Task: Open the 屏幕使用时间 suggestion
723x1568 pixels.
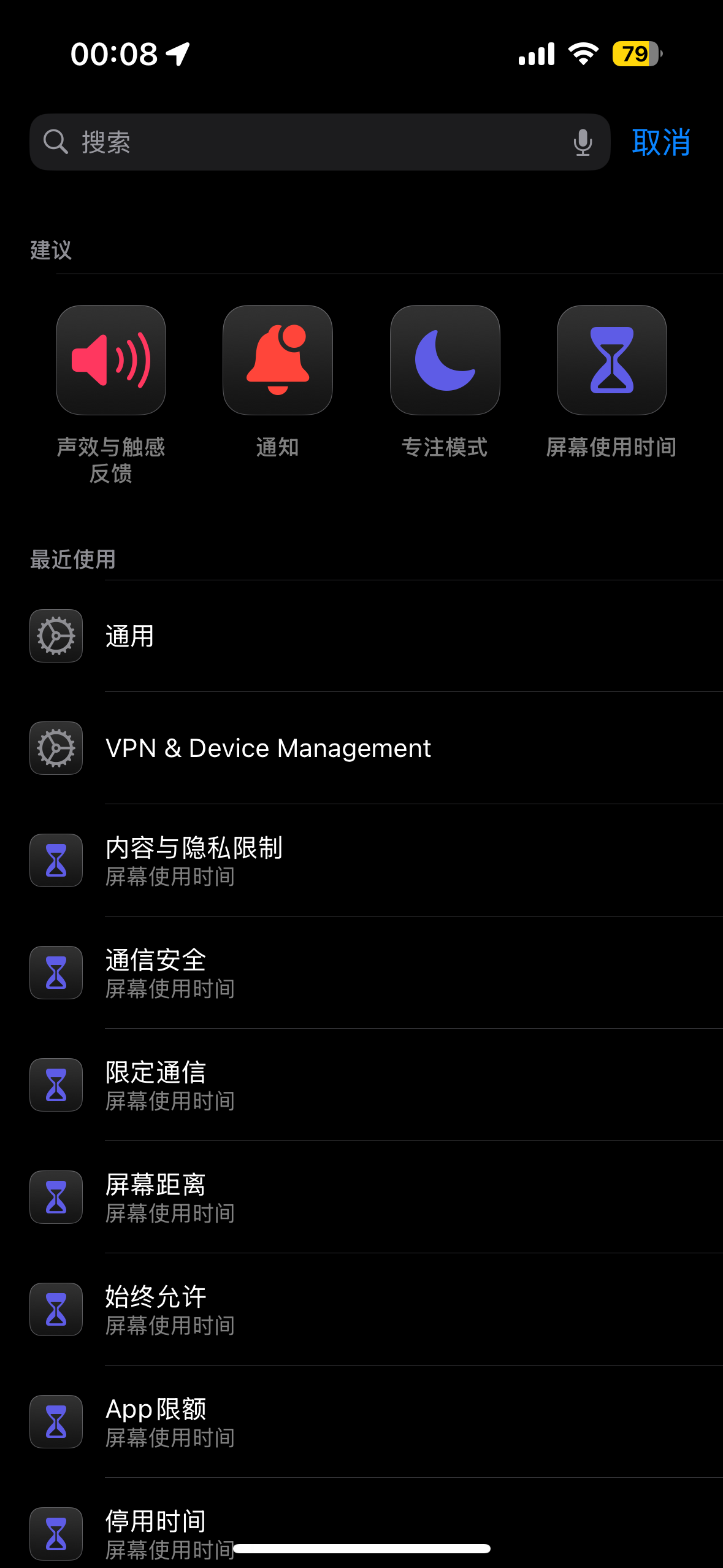Action: pos(611,360)
